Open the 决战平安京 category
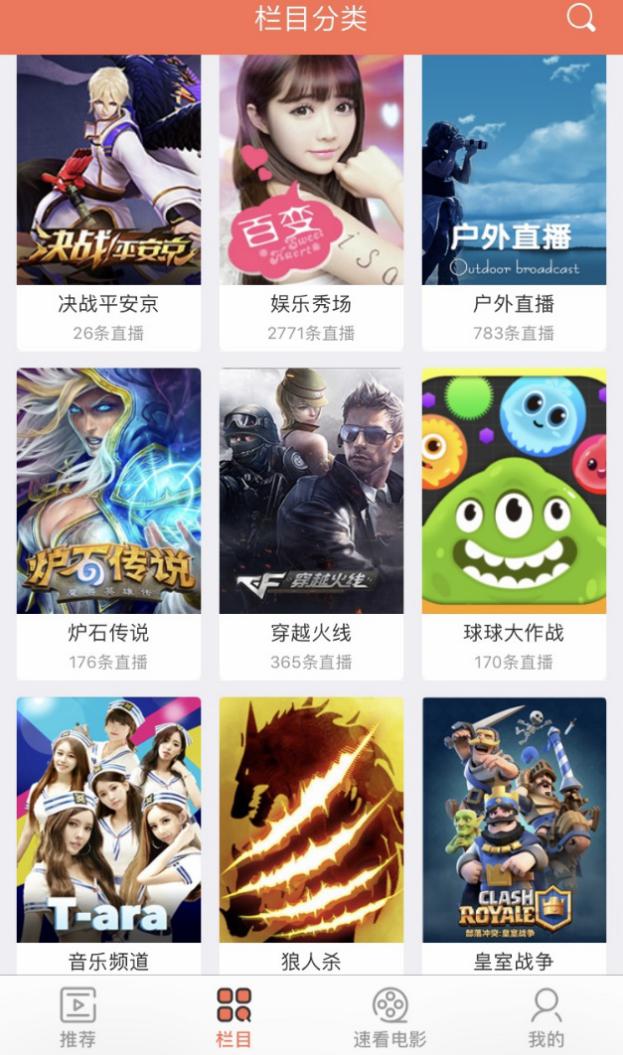Viewport: 623px width, 1055px height. point(109,203)
